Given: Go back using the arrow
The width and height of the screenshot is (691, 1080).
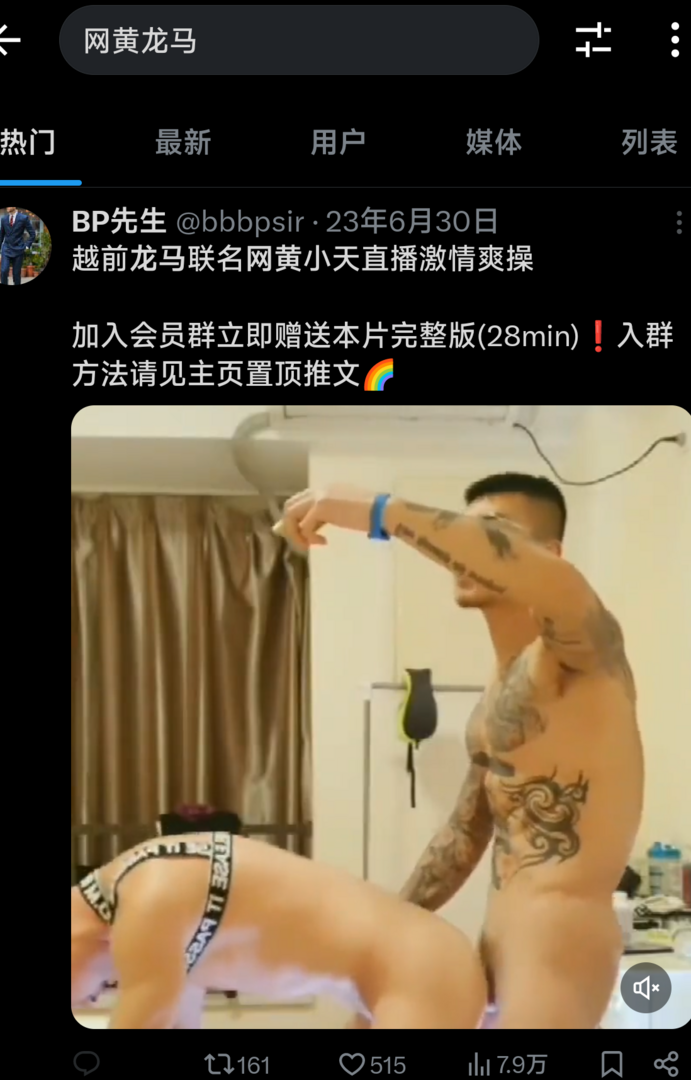Looking at the screenshot, I should (10, 40).
